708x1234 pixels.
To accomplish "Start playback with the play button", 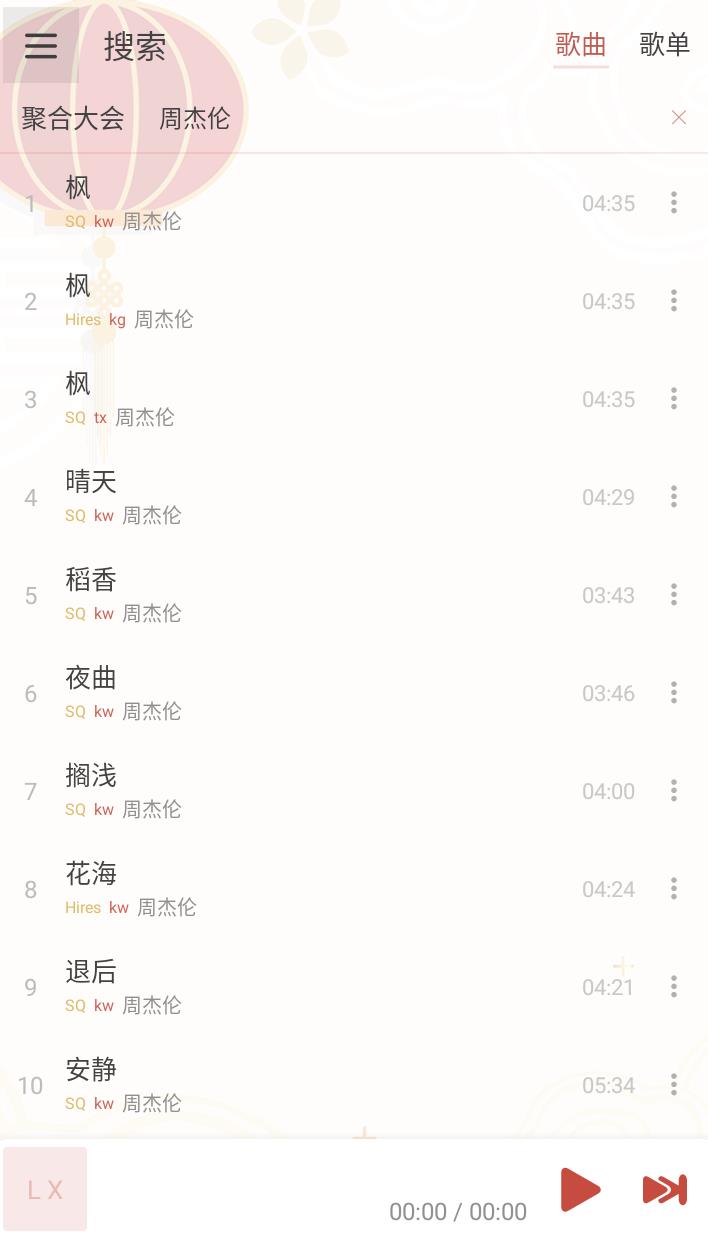I will [580, 1189].
